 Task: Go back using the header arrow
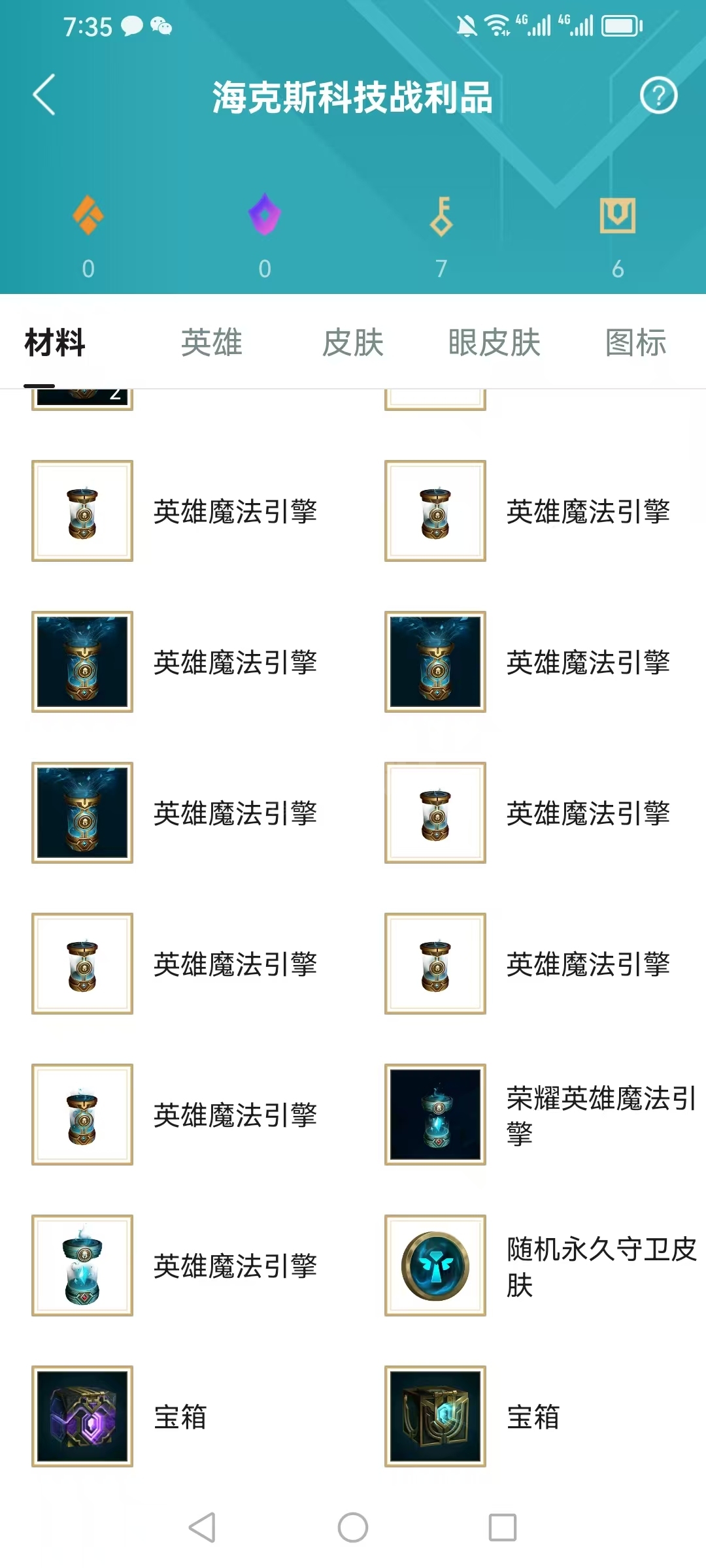click(x=44, y=95)
